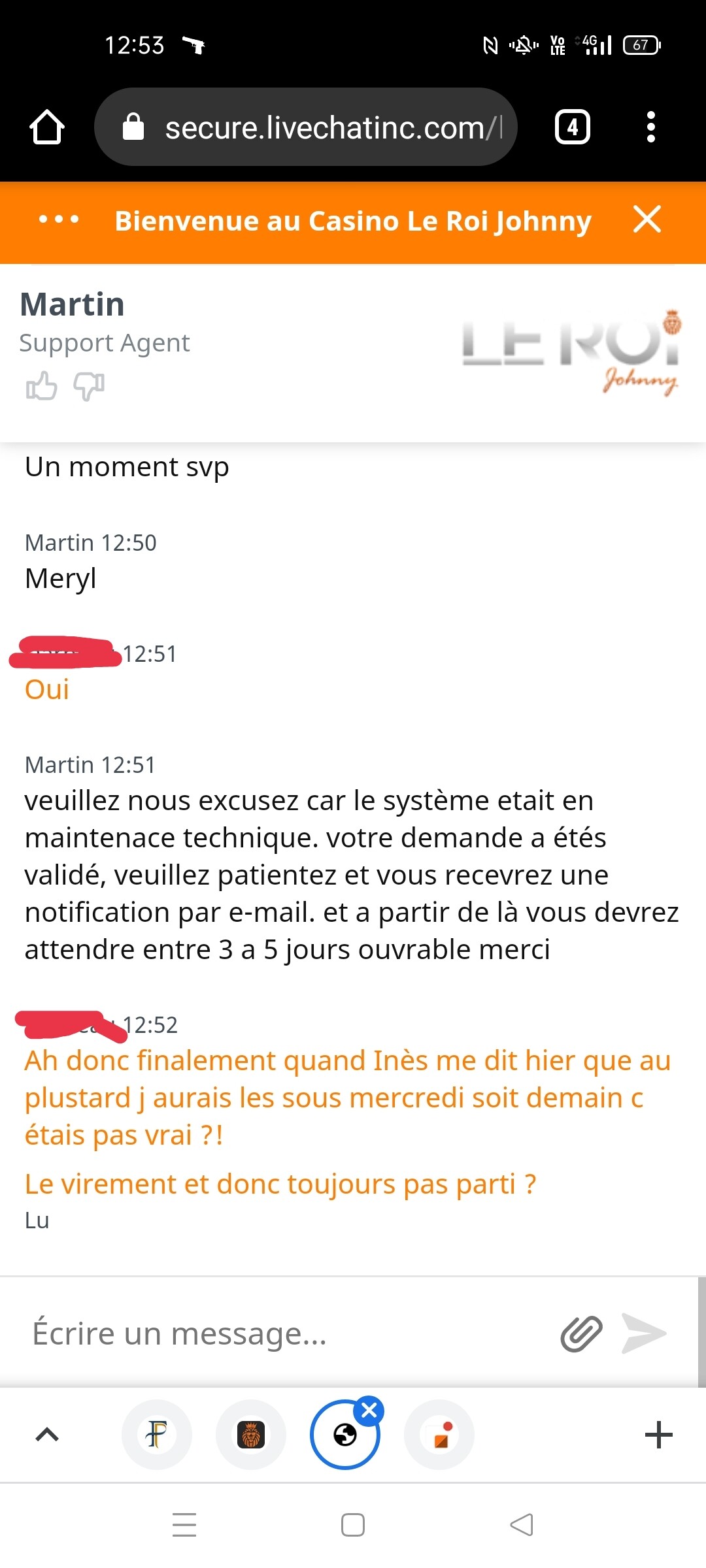This screenshot has width=706, height=1568.
Task: Focus the Écrire un message field
Action: pos(288,1333)
